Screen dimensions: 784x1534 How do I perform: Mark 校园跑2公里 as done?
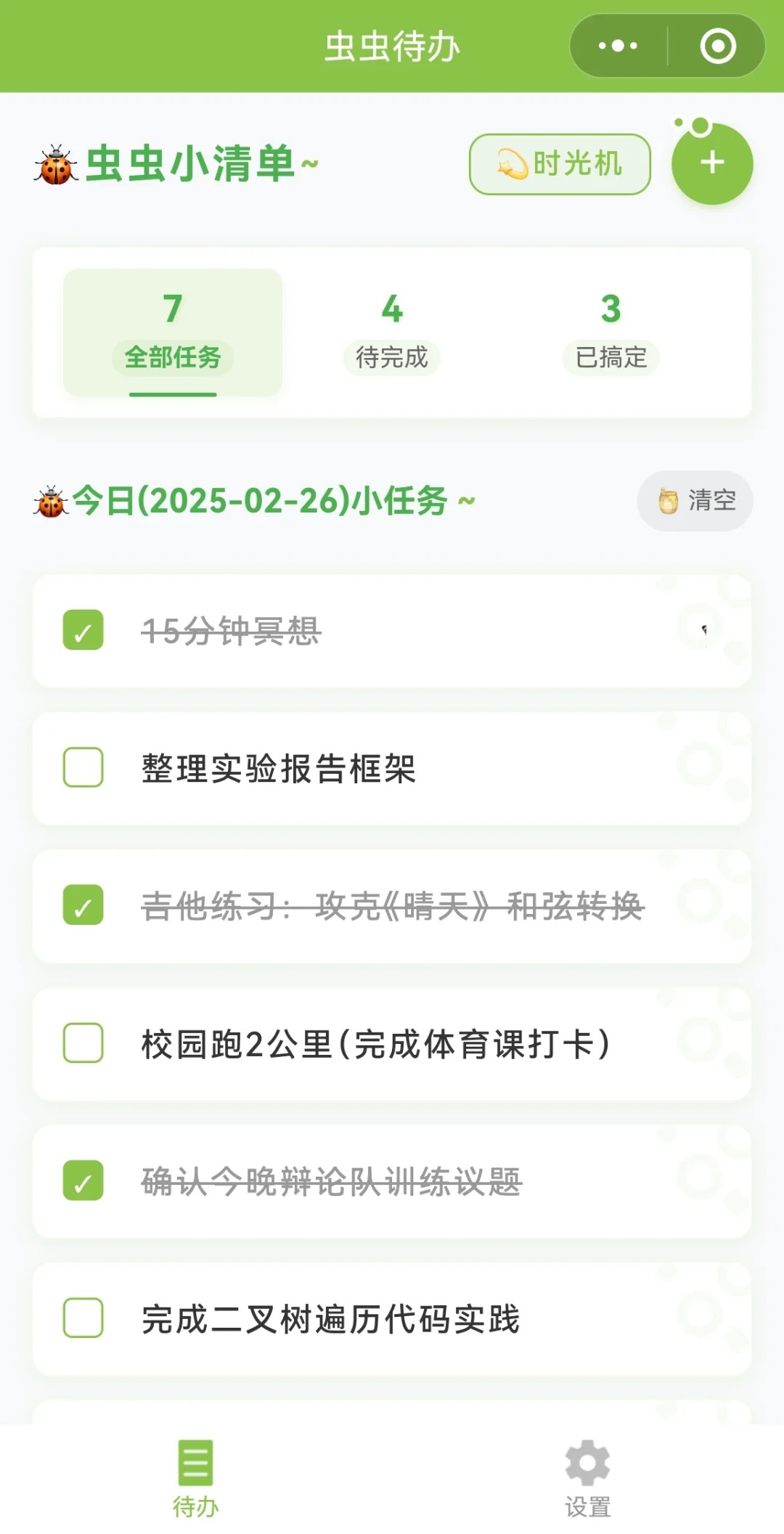tap(83, 1043)
